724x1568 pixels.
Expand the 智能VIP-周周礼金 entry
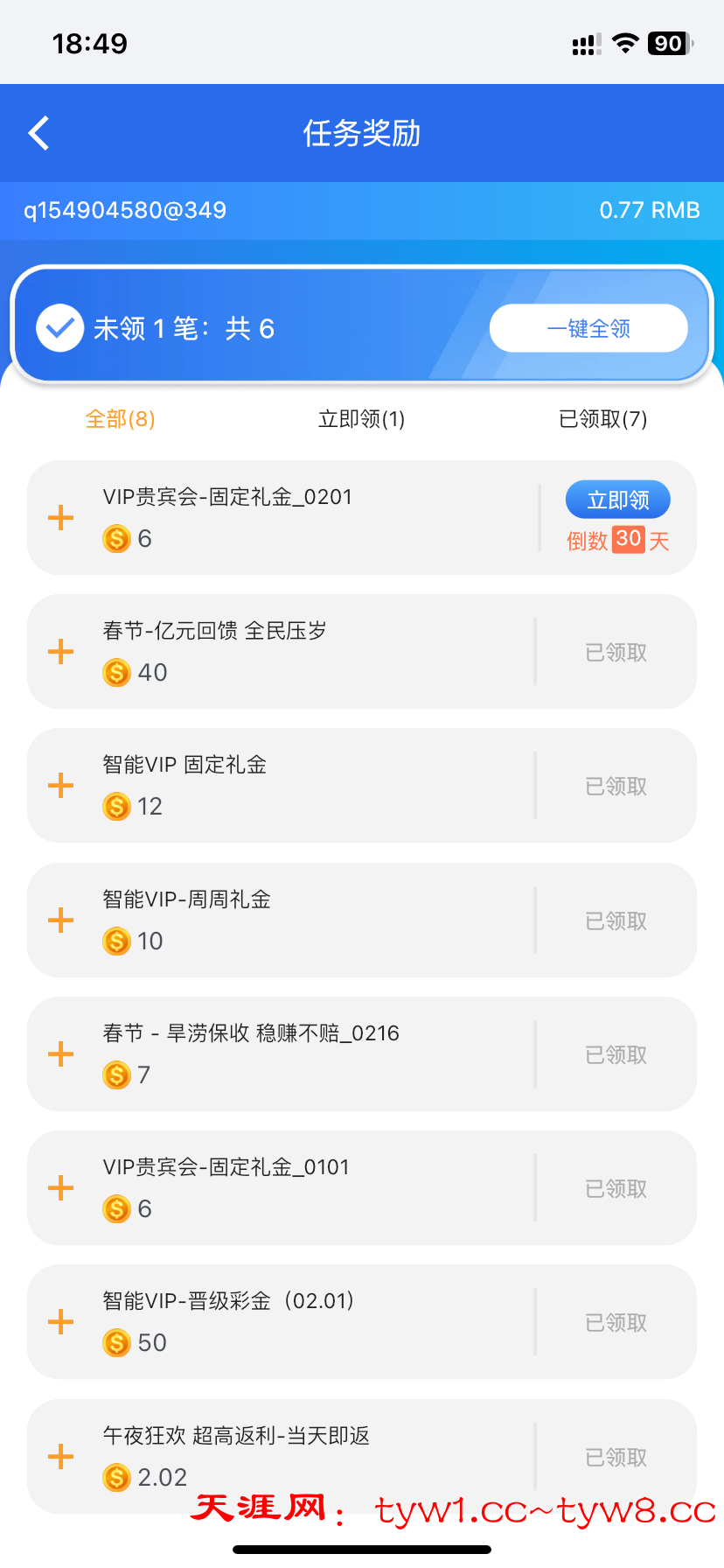click(60, 920)
